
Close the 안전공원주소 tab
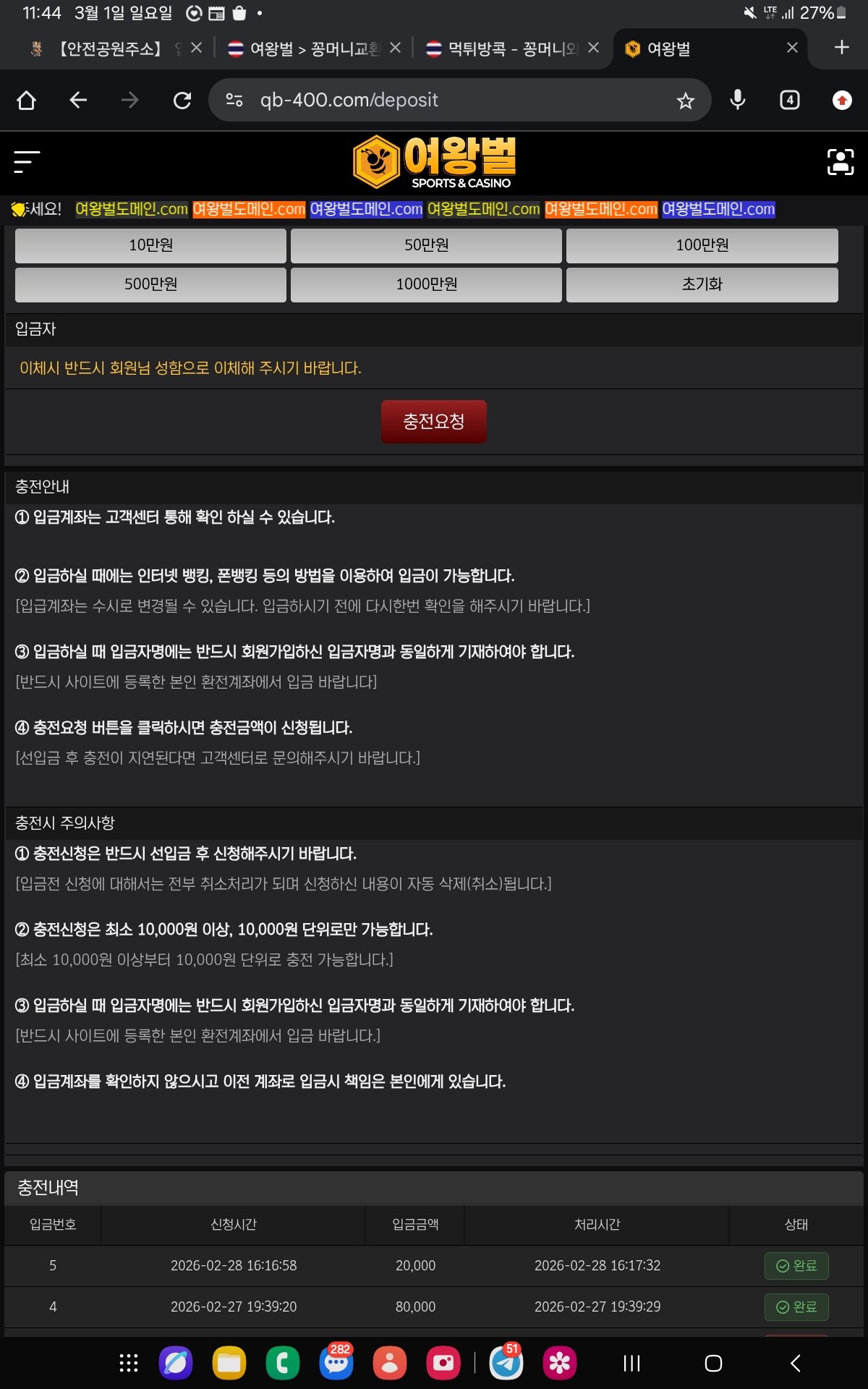(x=196, y=48)
